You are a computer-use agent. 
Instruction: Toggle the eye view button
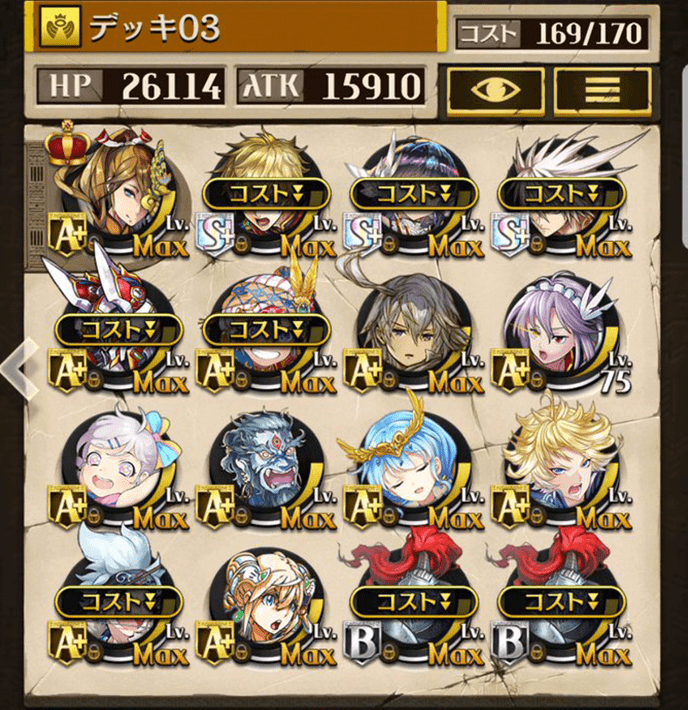(494, 88)
